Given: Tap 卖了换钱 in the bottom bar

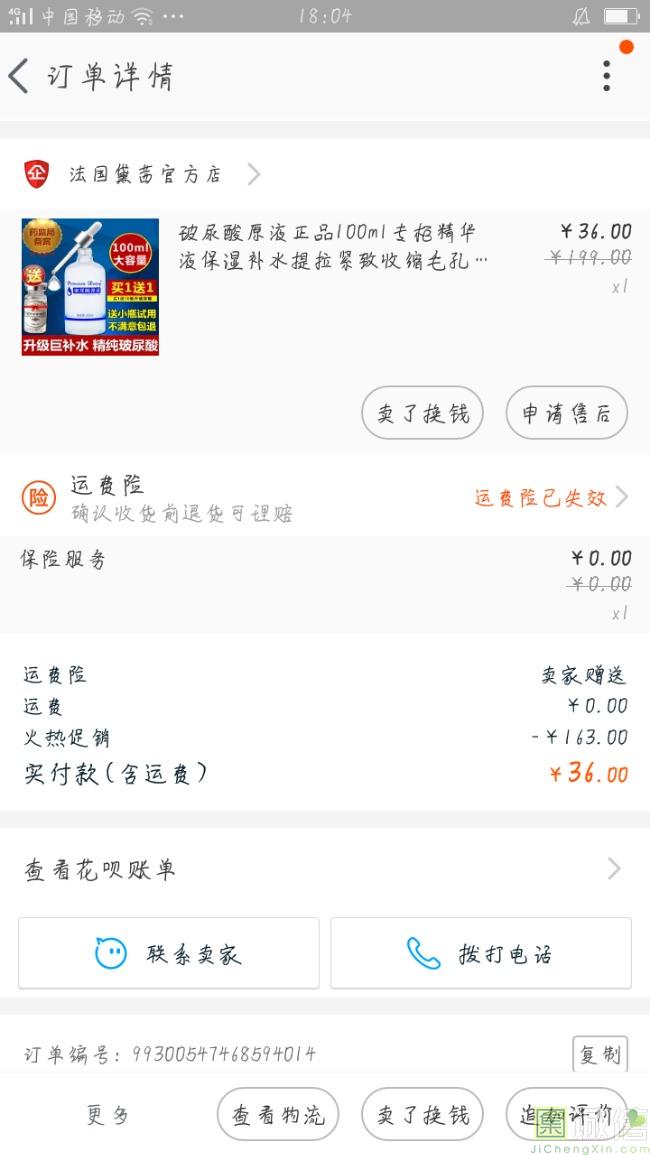Looking at the screenshot, I should pos(422,1115).
